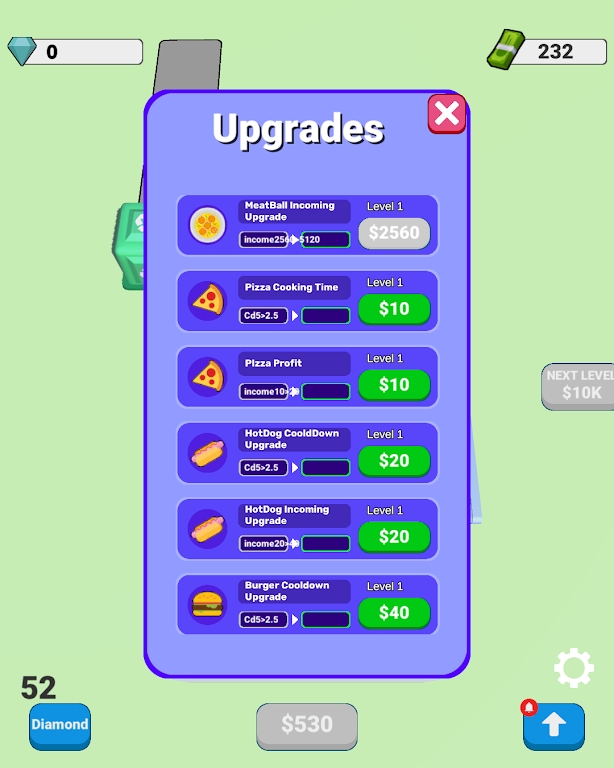Image resolution: width=614 pixels, height=768 pixels.
Task: Buy MeatBall Incoming Upgrade for $2560
Action: [x=394, y=233]
